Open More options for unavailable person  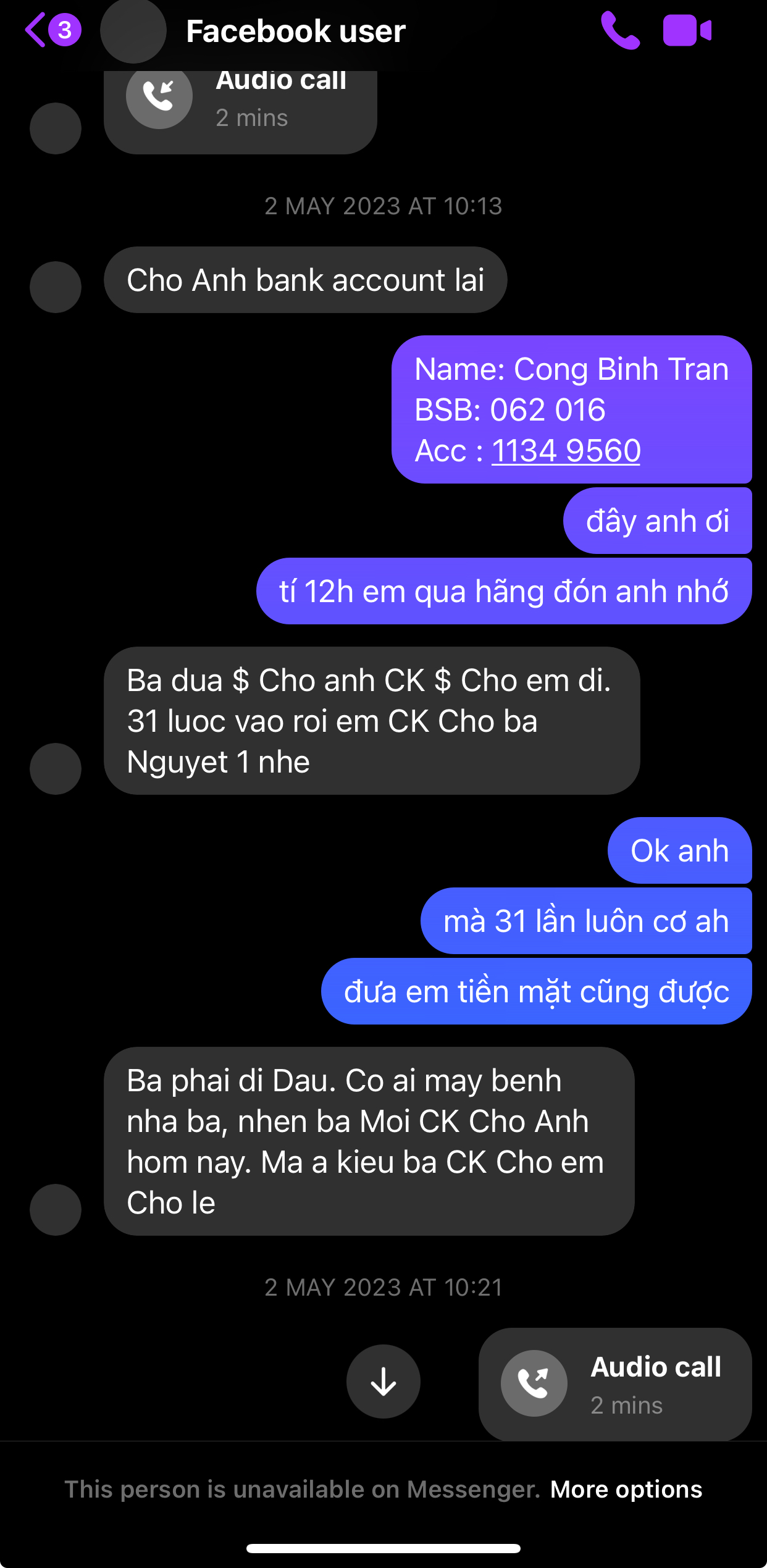(626, 1490)
